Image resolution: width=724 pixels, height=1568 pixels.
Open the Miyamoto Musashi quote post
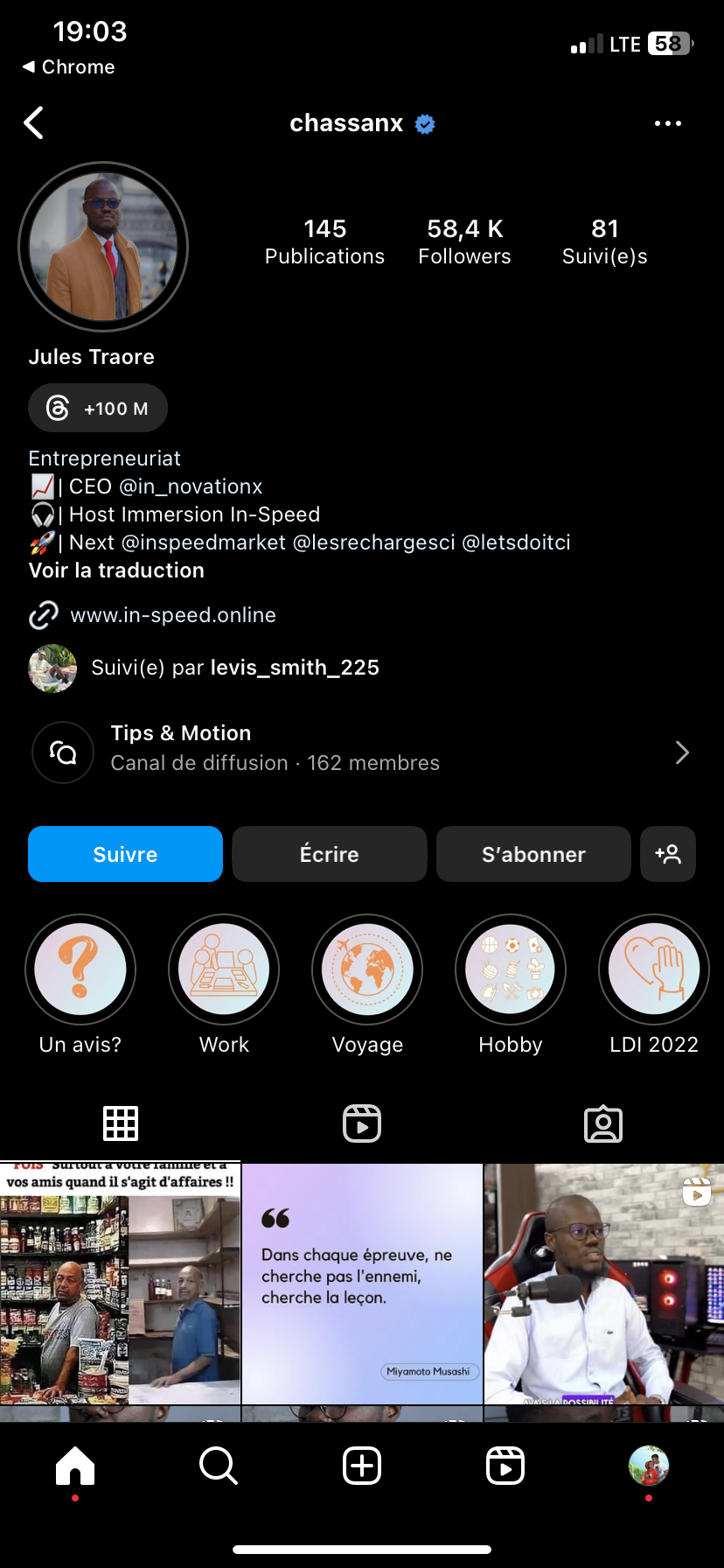[362, 1283]
